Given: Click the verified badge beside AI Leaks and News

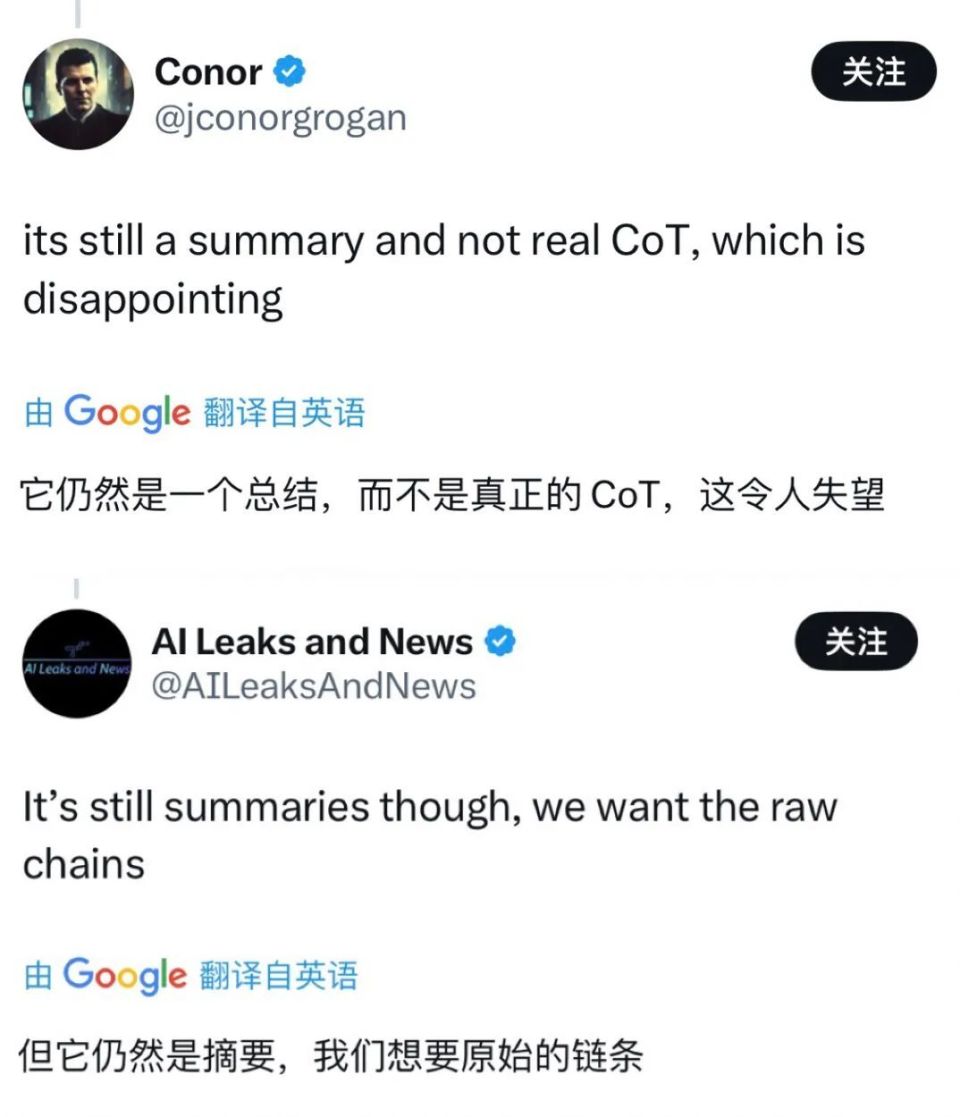Looking at the screenshot, I should (500, 641).
